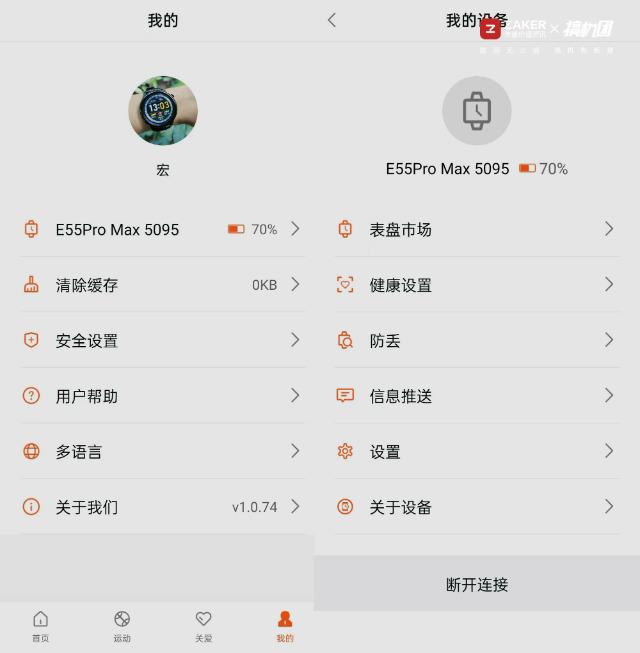Image resolution: width=640 pixels, height=653 pixels.
Task: Open 健康设置 health settings
Action: coord(476,285)
